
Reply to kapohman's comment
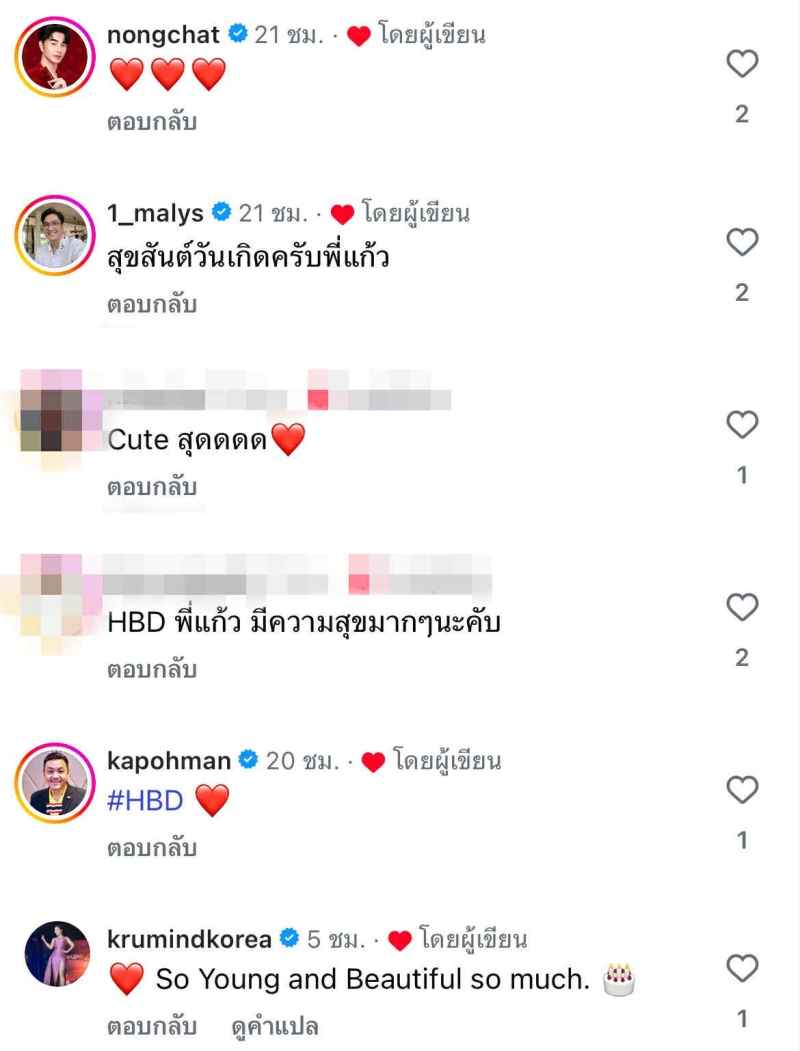tap(152, 850)
